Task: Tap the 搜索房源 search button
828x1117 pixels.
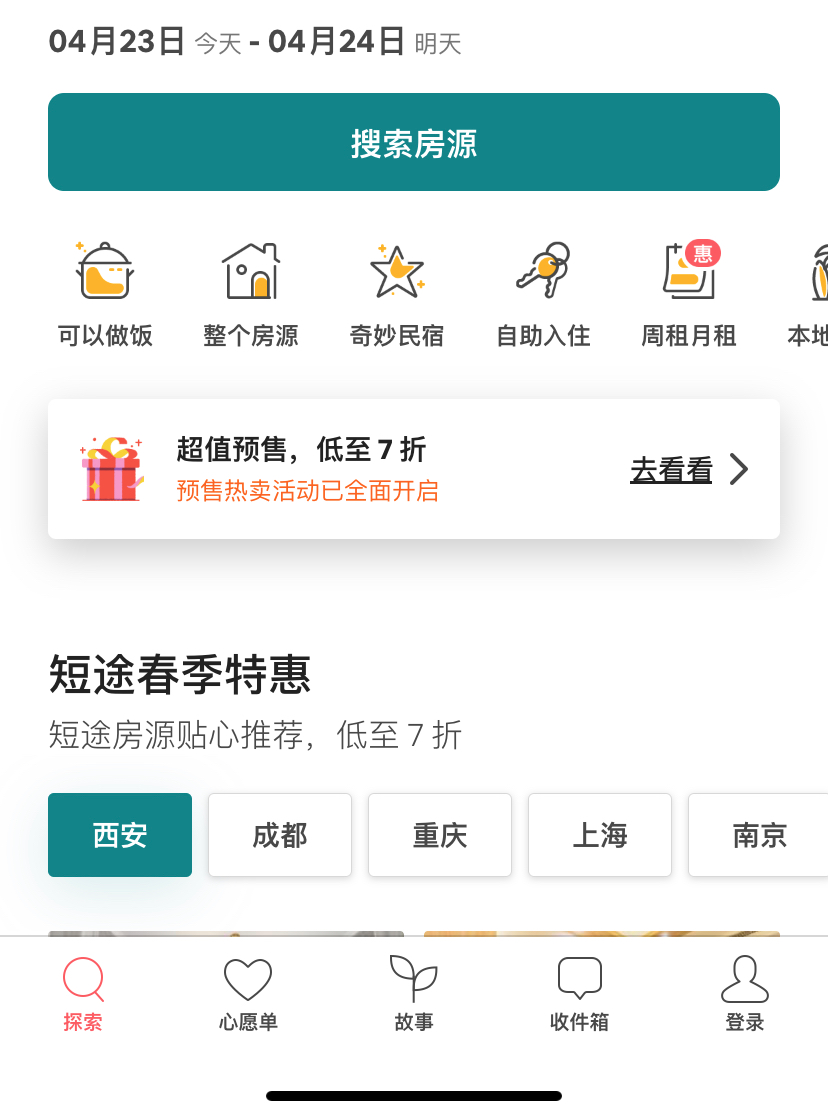Action: coord(413,143)
